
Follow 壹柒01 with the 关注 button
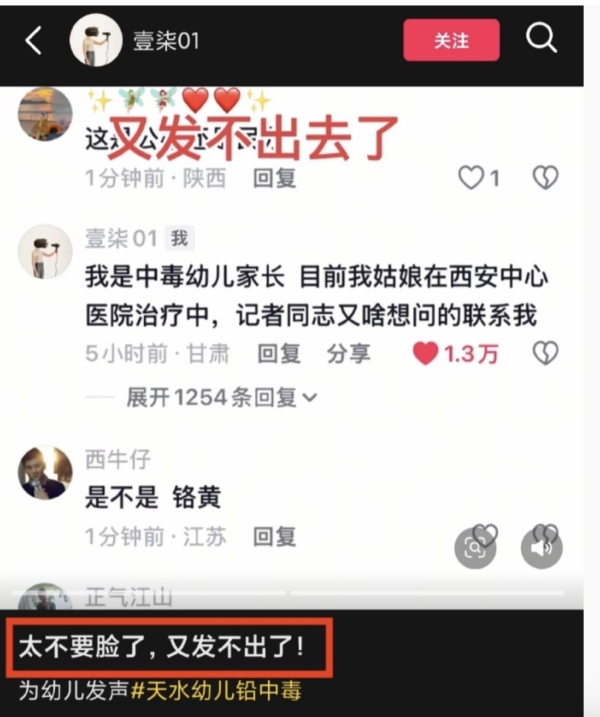tap(451, 41)
